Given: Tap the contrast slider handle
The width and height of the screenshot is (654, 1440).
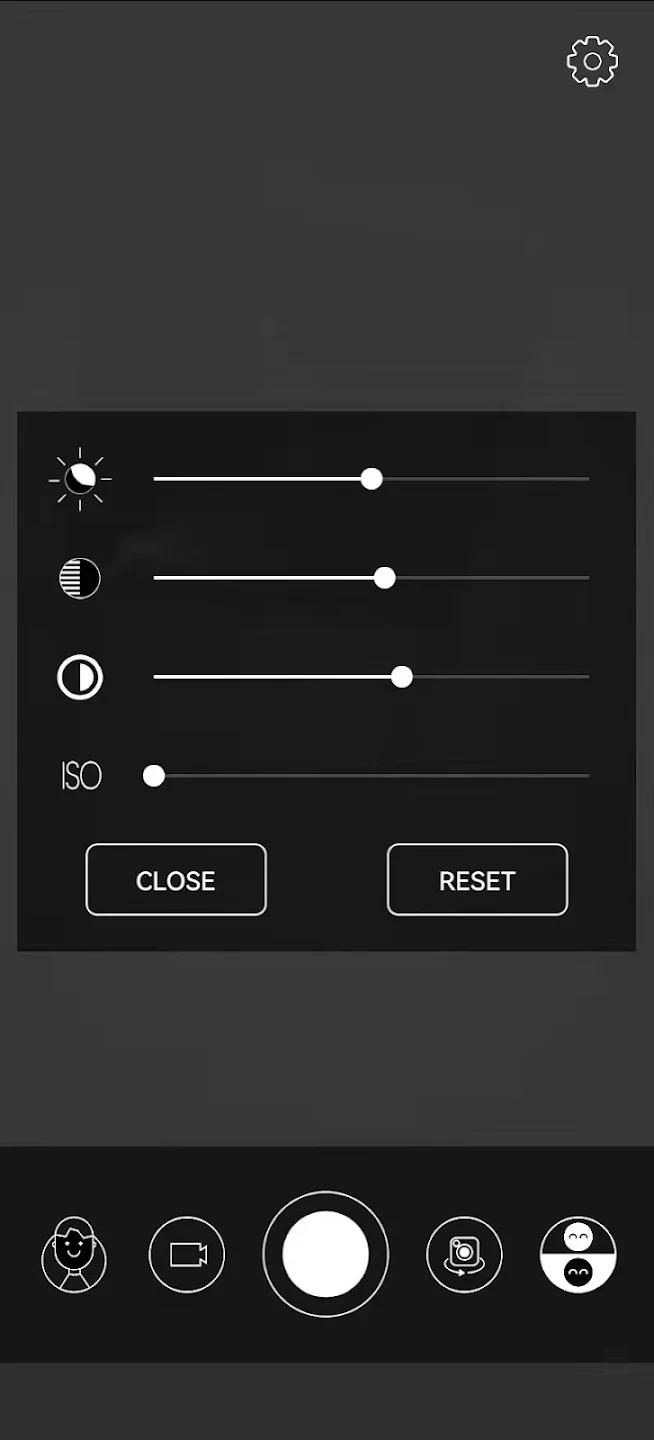Looking at the screenshot, I should click(x=402, y=677).
